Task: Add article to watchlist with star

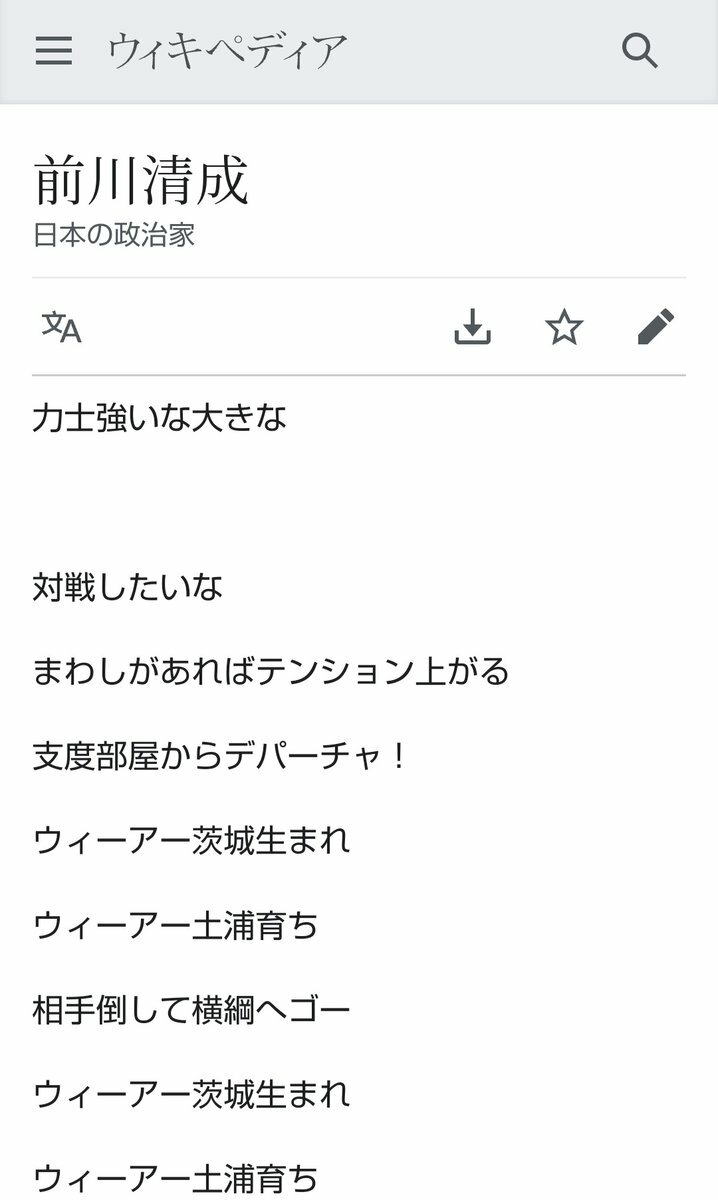Action: click(564, 327)
